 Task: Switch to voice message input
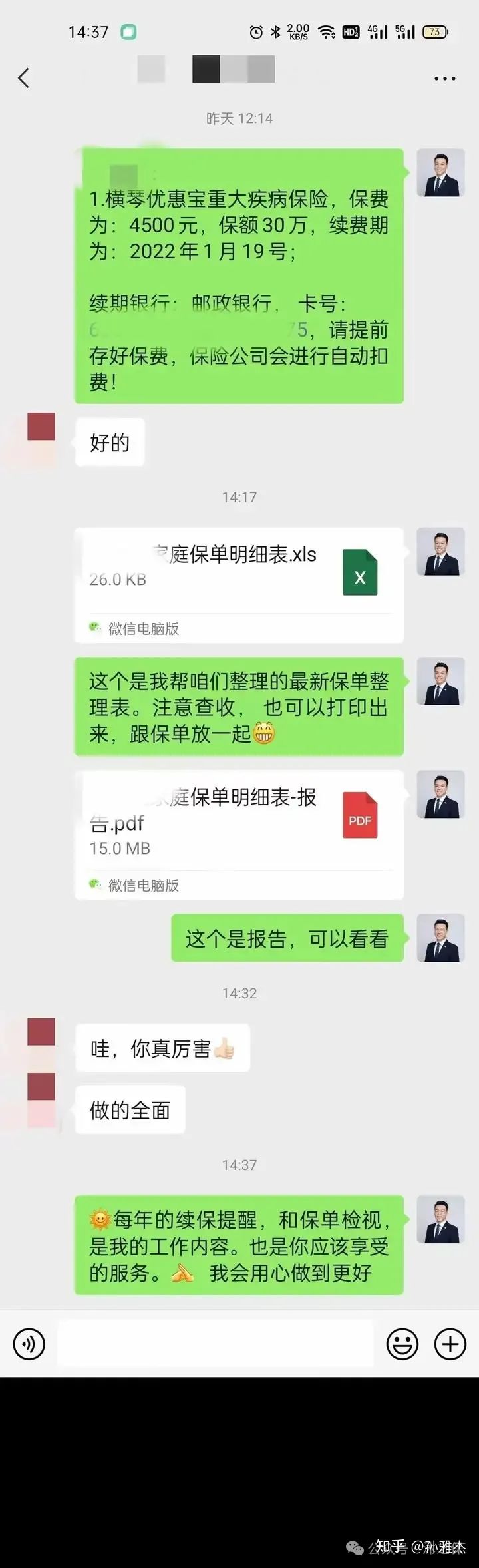[29, 1344]
